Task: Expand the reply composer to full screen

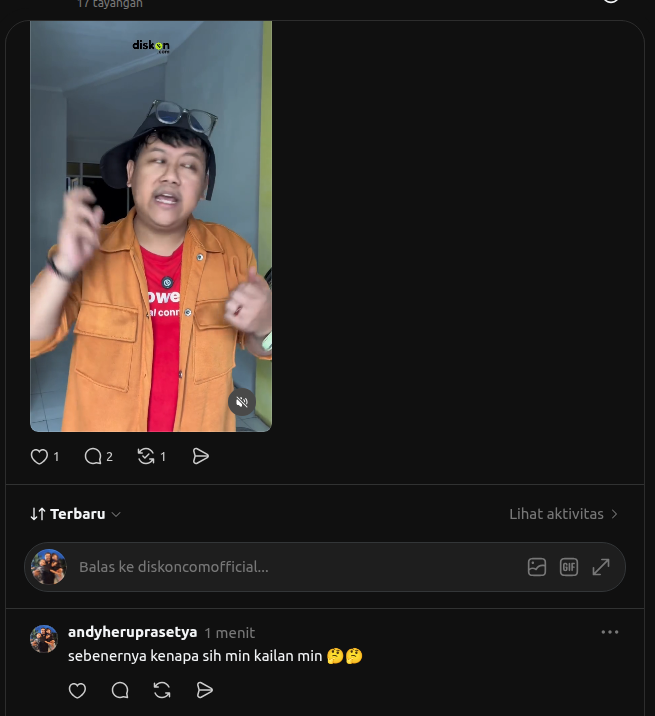Action: [601, 567]
